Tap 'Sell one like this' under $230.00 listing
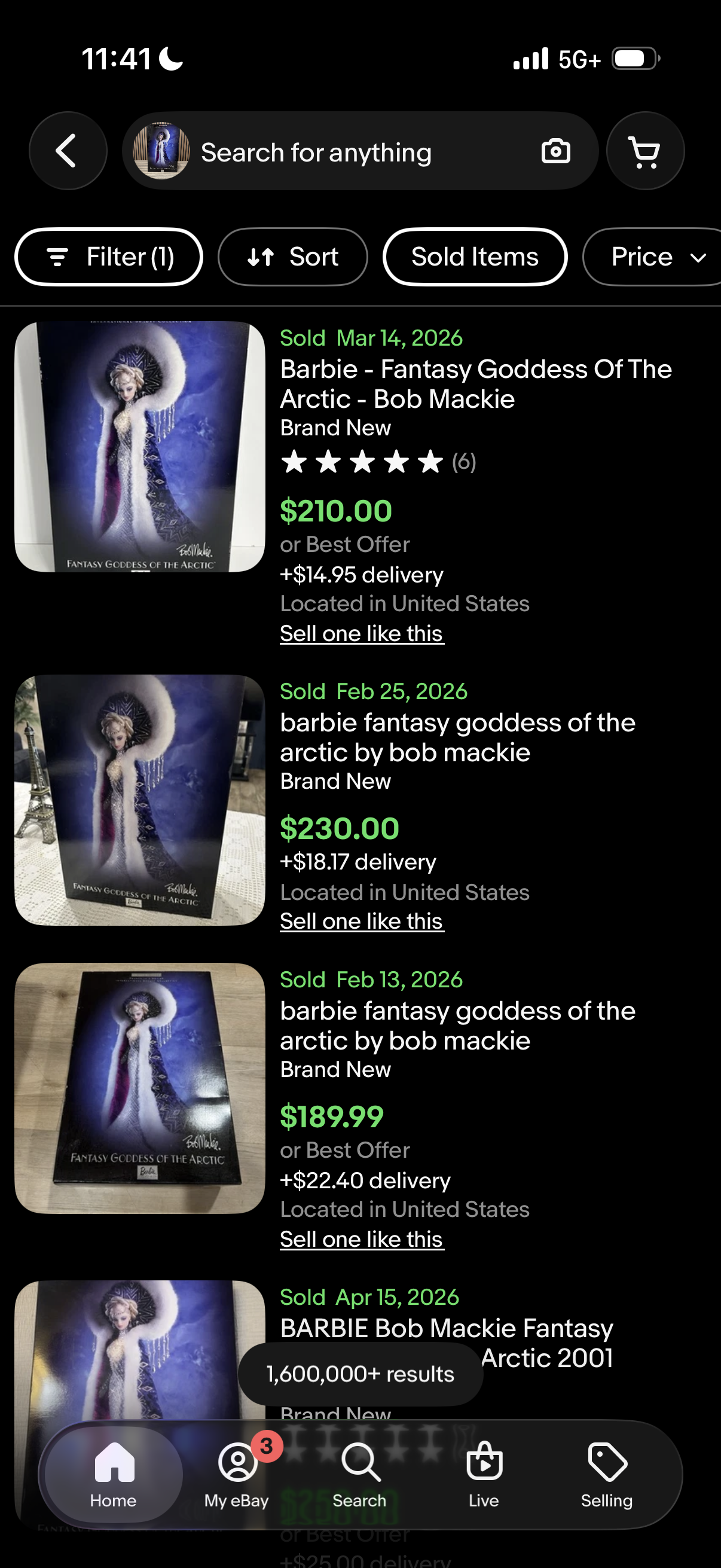The width and height of the screenshot is (721, 1568). (x=362, y=922)
